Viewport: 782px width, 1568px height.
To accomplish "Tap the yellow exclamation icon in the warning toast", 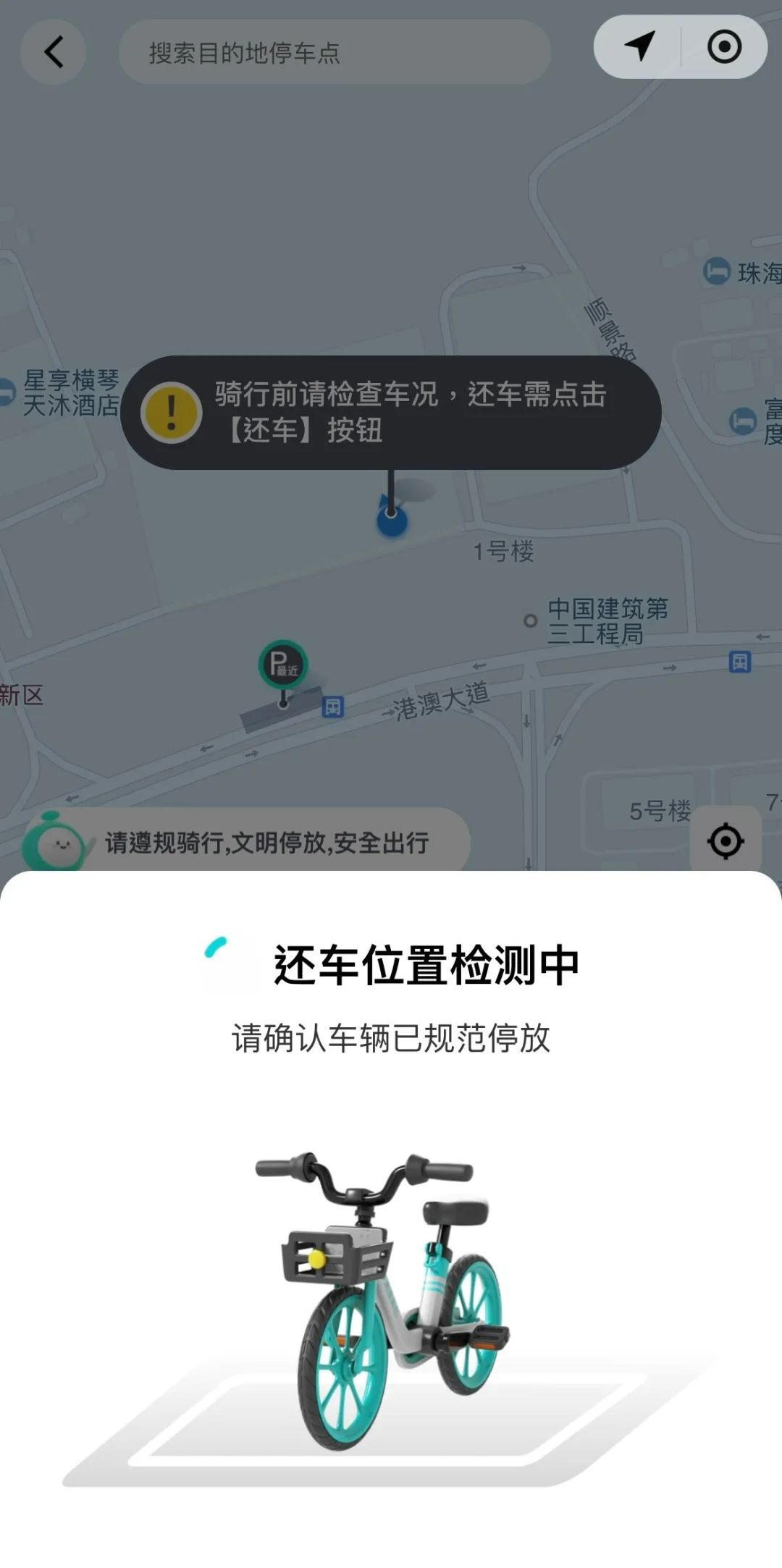I will tap(170, 411).
